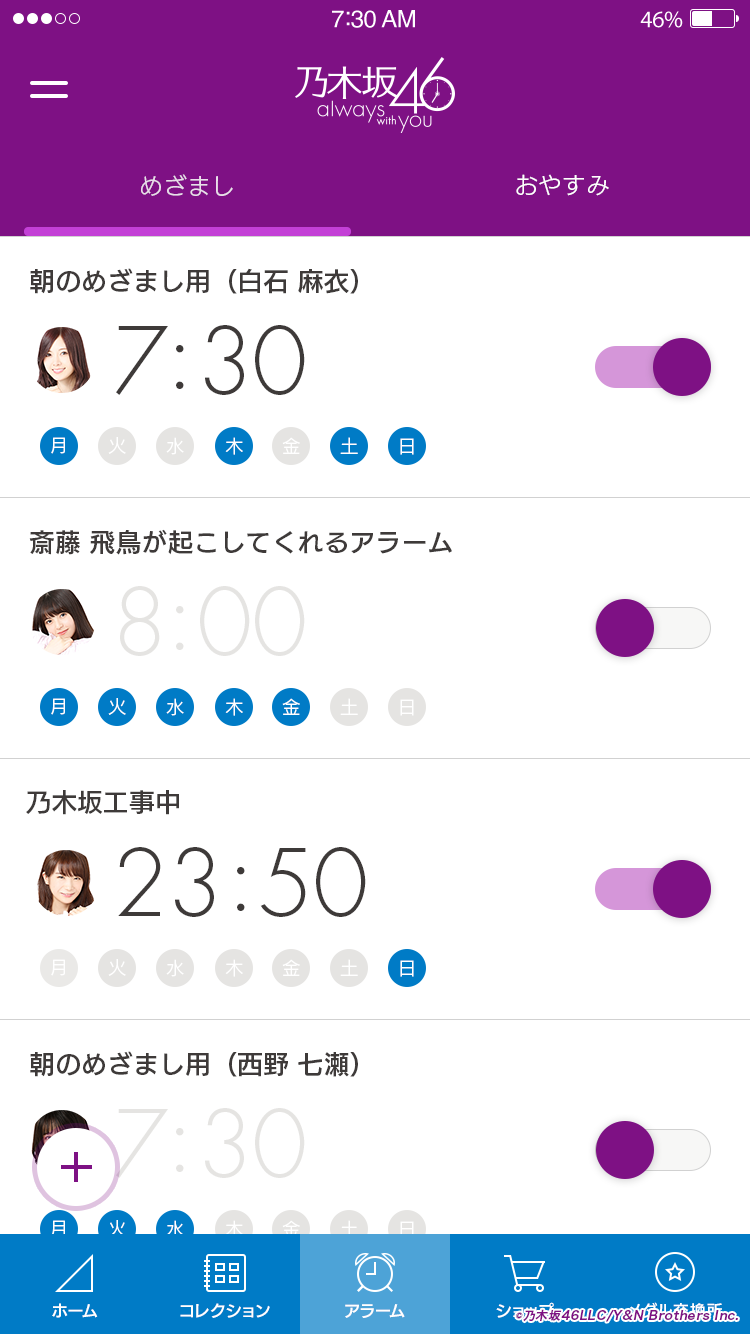The height and width of the screenshot is (1334, 750).
Task: Tap the アラーム tab in bottom bar
Action: 375,1284
